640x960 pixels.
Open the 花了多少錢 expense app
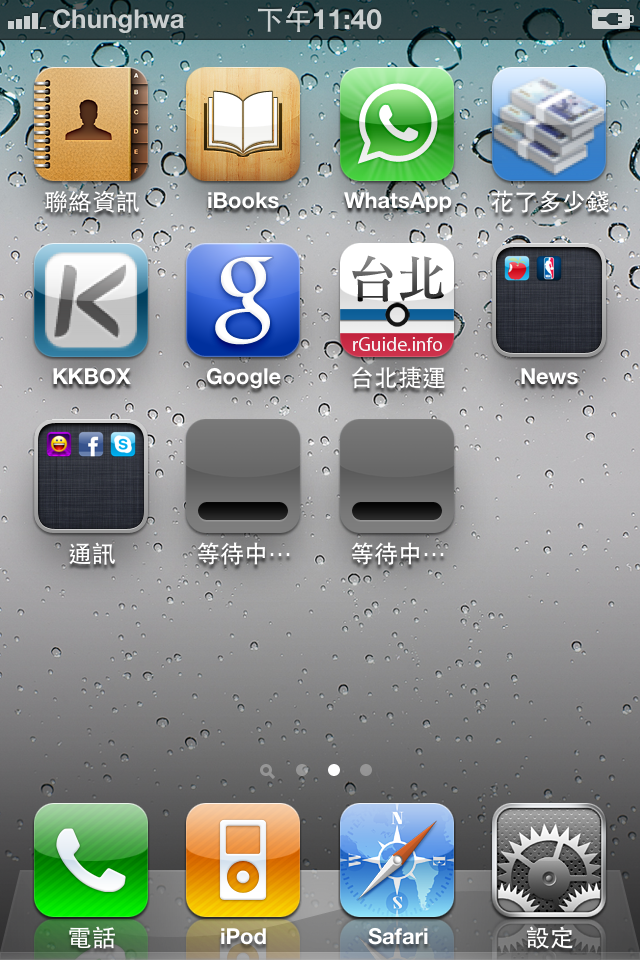coord(549,125)
